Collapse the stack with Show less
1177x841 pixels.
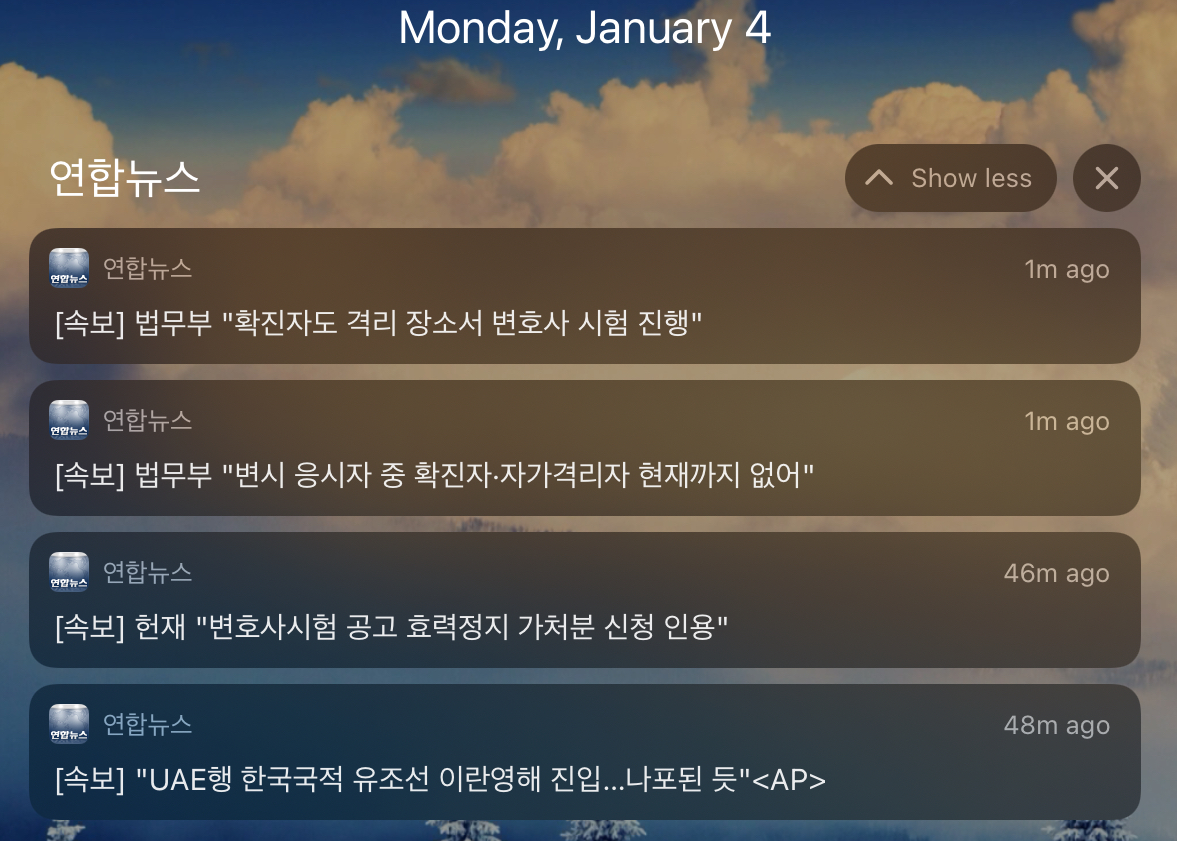tap(950, 178)
